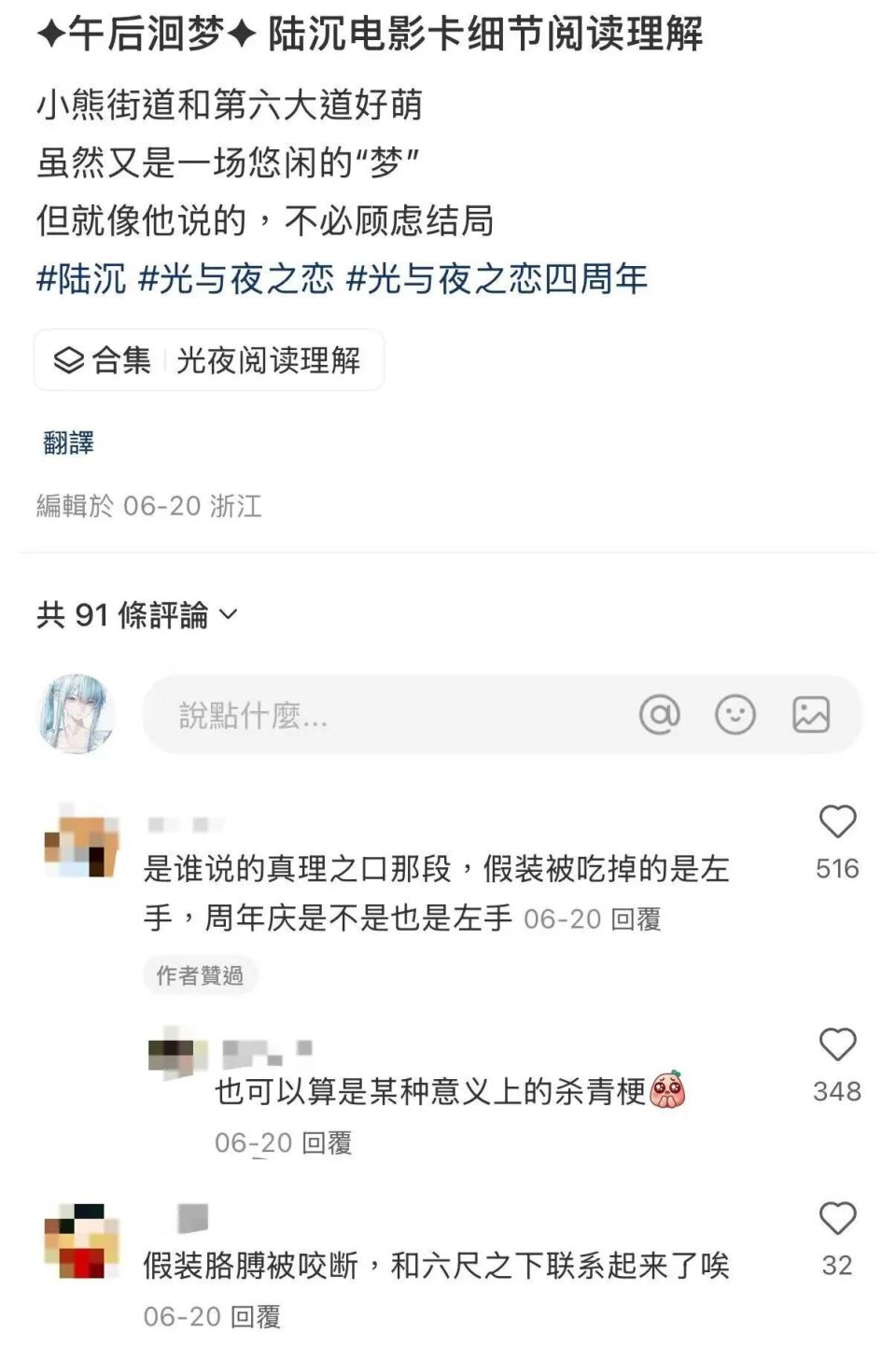
Task: Open the emoji picker beside comment box
Action: (x=735, y=716)
